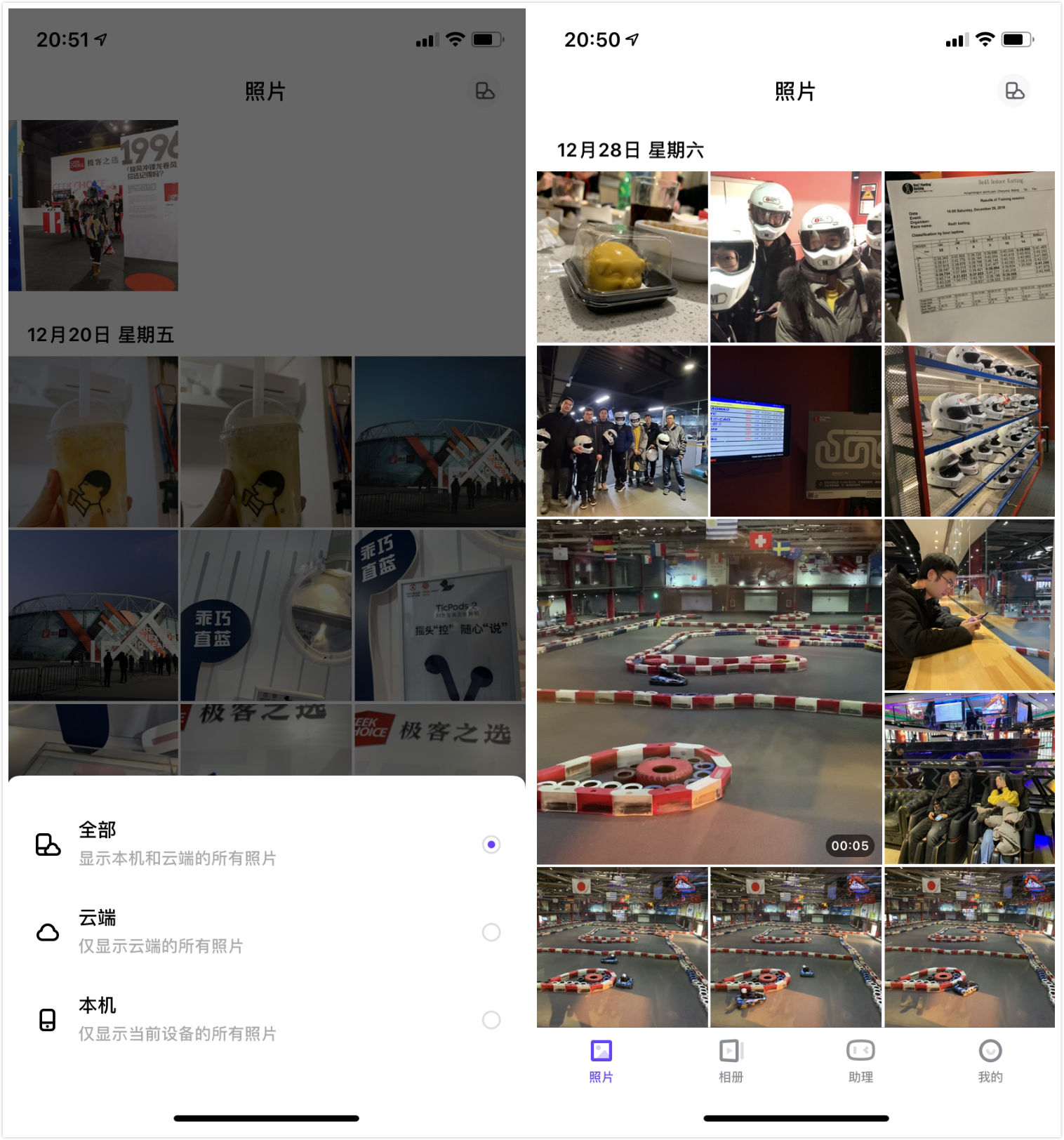Open the photo source filter icon top right
The image size is (1064, 1140).
click(x=1013, y=91)
